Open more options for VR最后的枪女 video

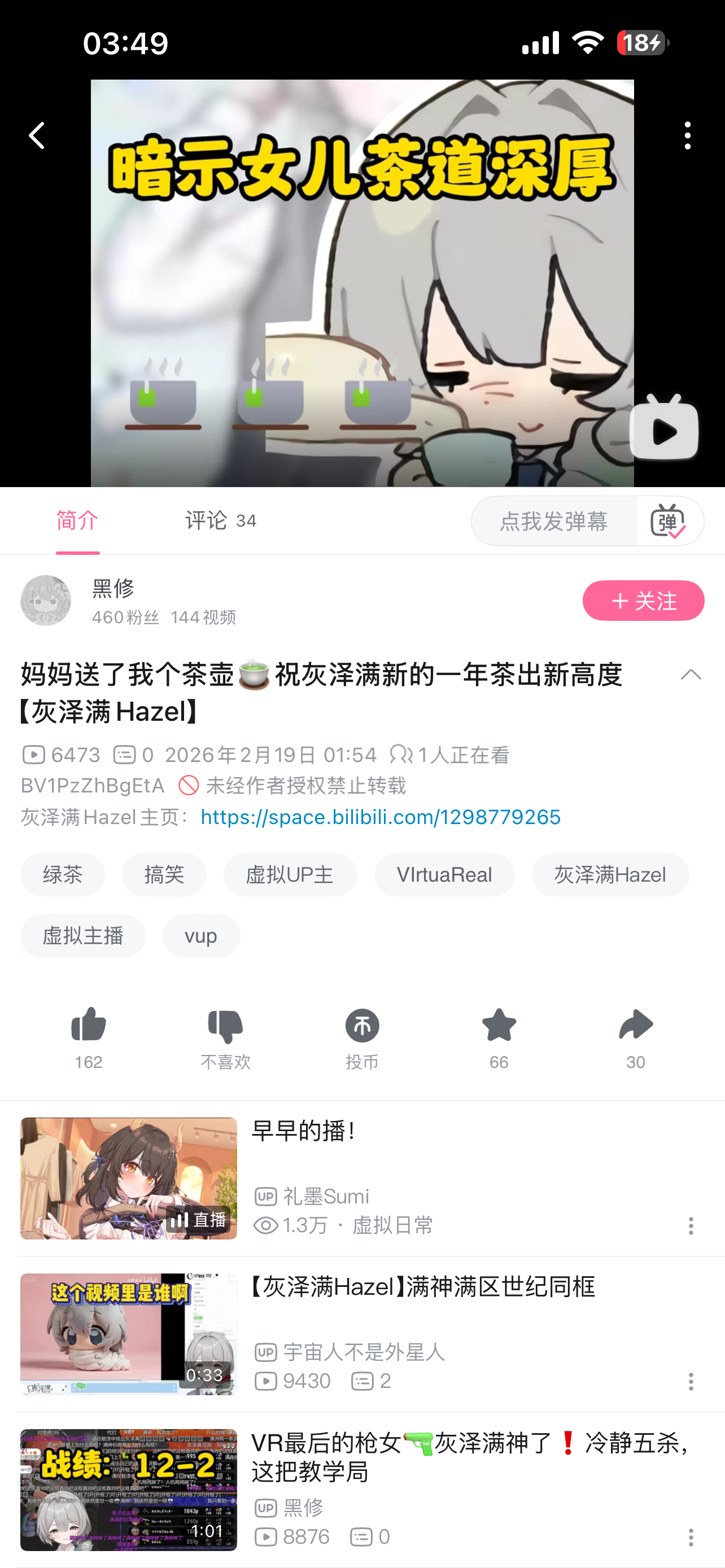[x=691, y=1538]
